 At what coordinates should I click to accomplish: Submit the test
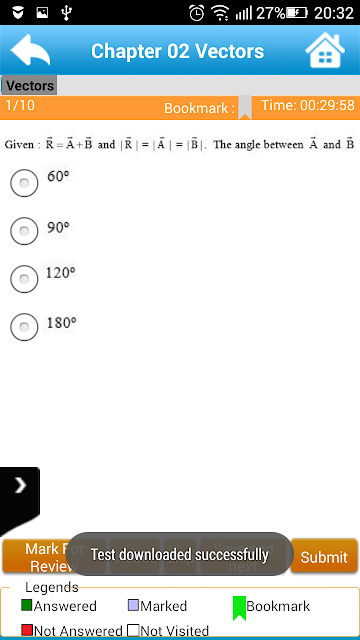point(324,557)
